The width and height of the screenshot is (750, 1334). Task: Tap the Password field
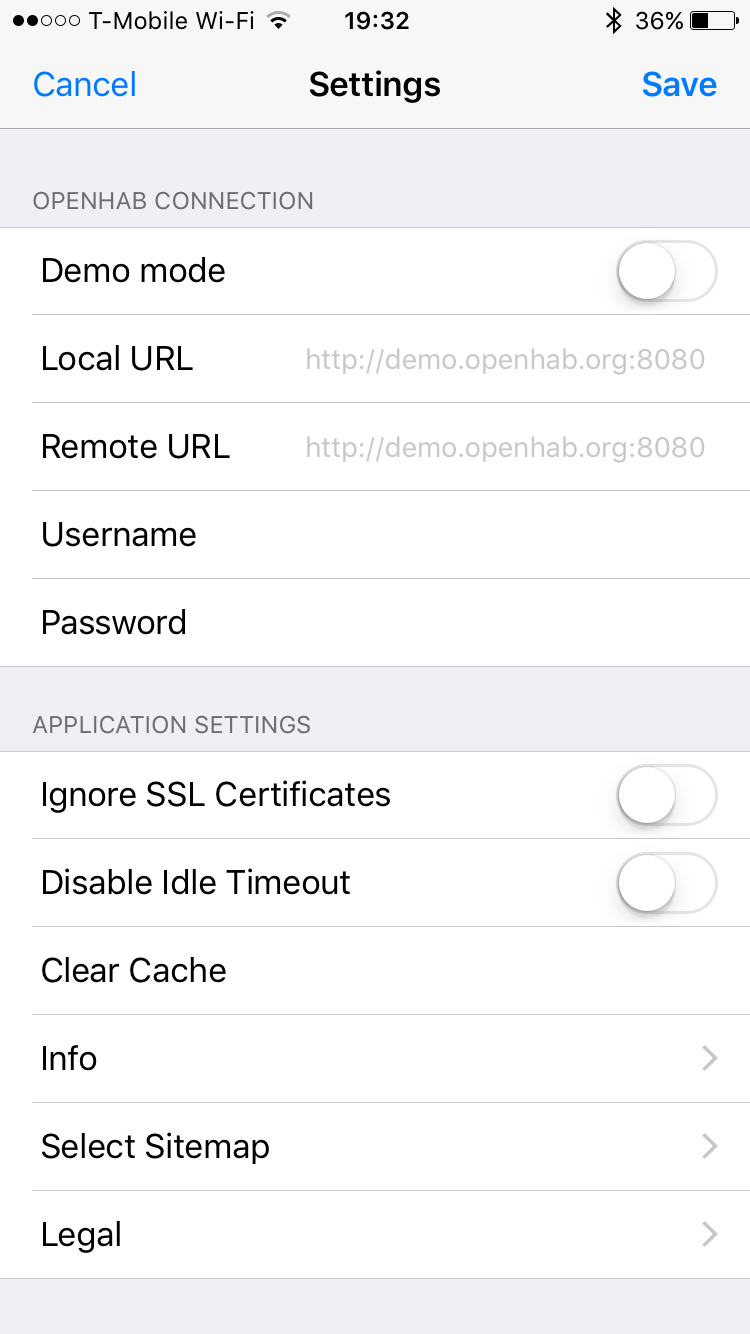pos(470,623)
